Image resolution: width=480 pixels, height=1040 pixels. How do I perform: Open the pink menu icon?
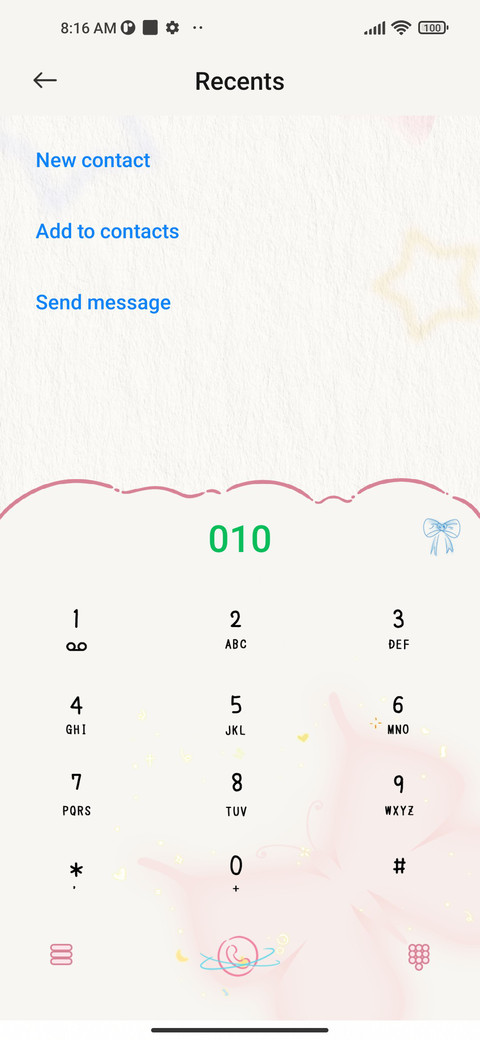61,954
